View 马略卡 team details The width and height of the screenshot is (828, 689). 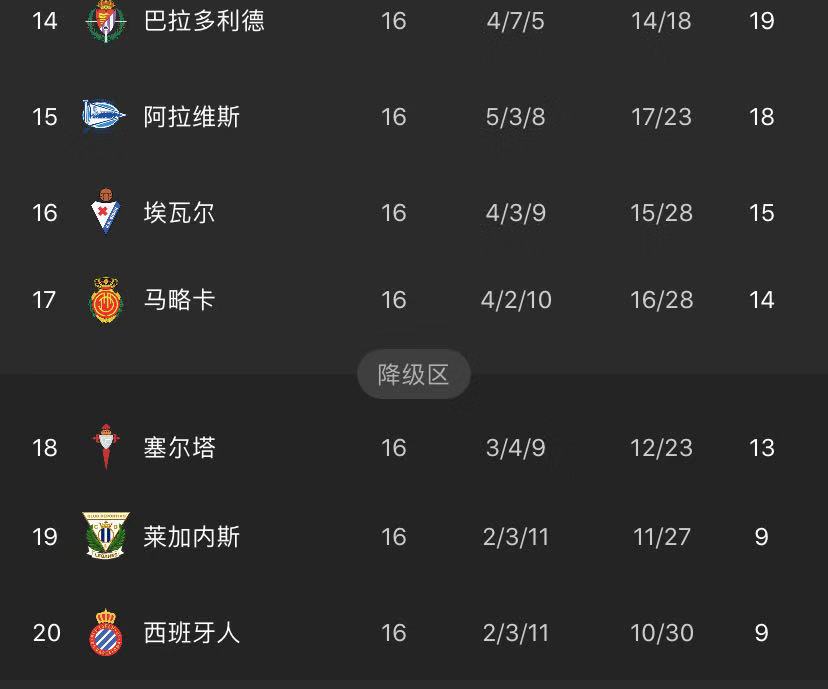point(179,300)
